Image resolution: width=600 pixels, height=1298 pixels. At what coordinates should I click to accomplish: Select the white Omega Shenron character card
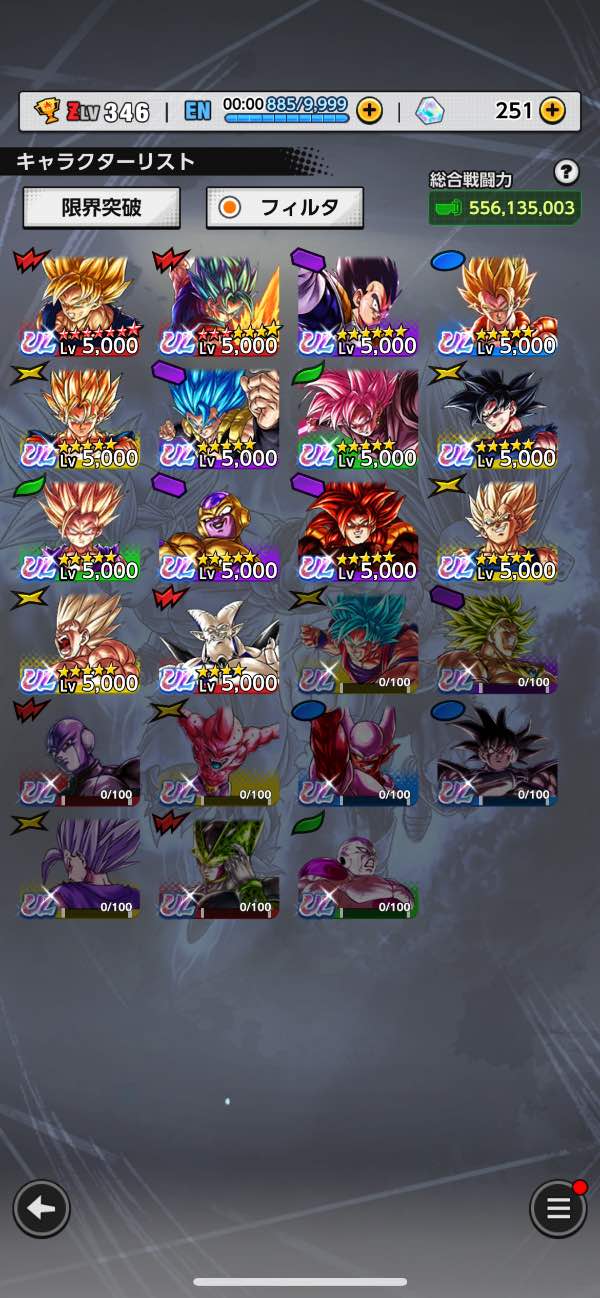point(218,644)
